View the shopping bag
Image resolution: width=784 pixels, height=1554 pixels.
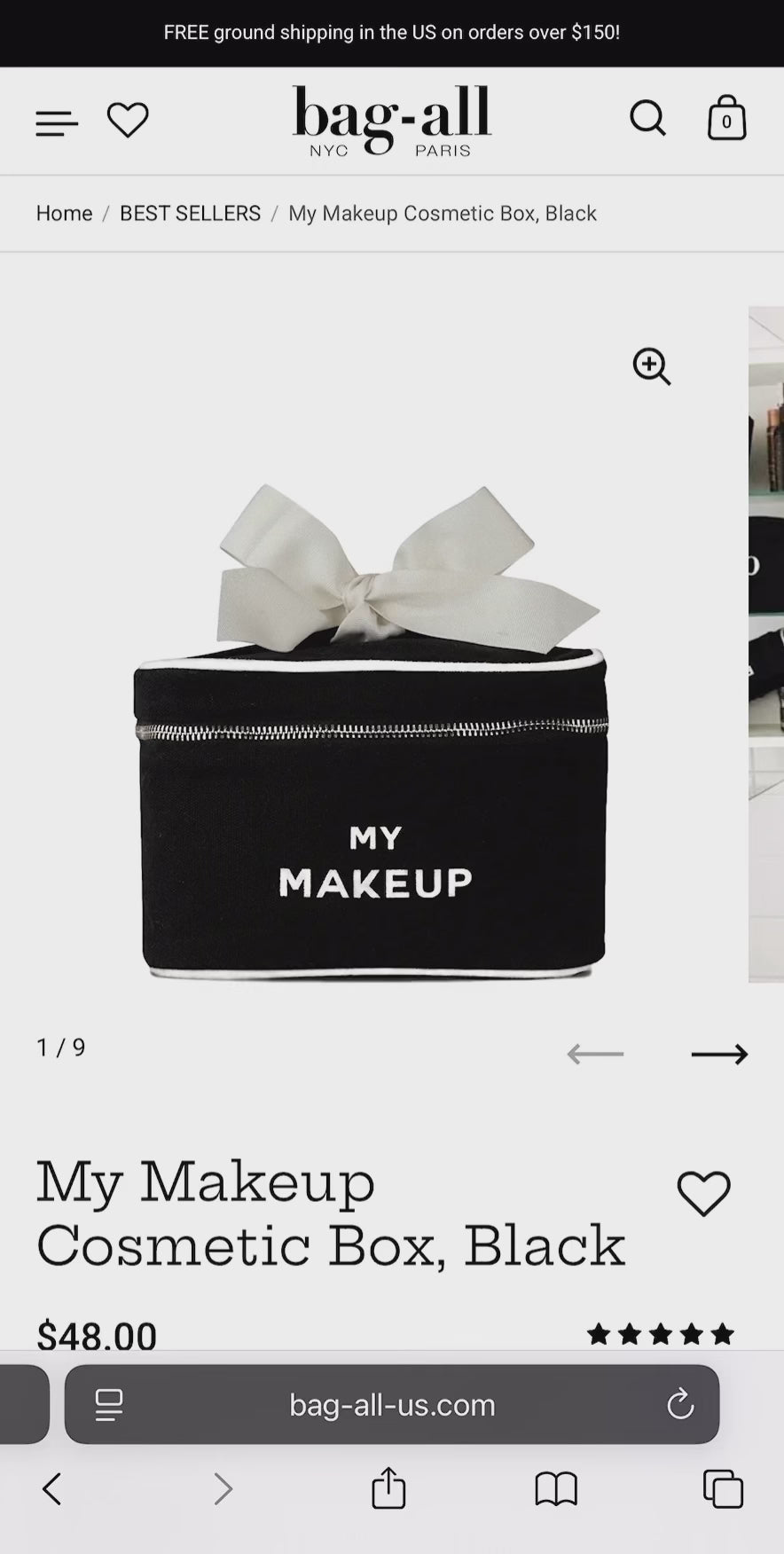[726, 118]
